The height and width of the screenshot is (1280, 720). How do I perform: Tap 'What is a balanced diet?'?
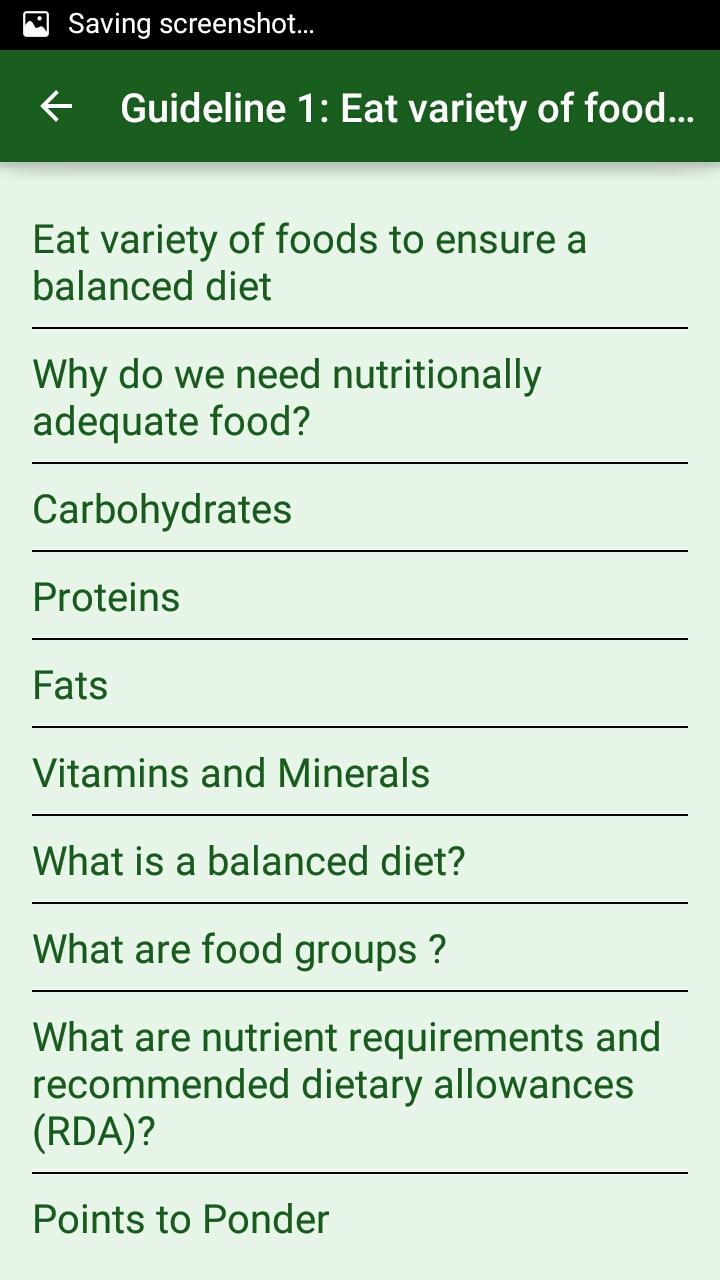click(360, 861)
